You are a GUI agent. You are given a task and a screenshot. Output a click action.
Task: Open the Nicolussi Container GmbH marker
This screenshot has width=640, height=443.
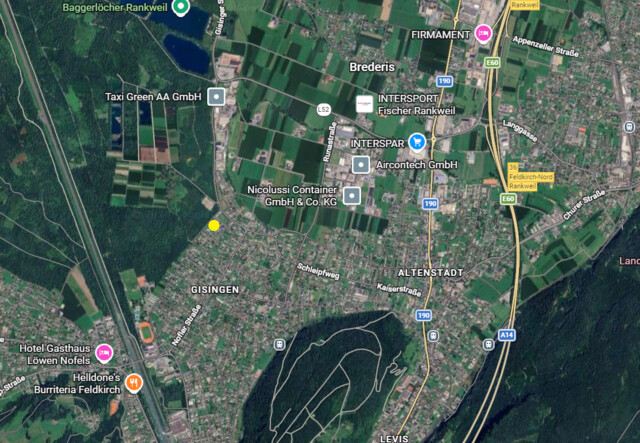coord(351,195)
